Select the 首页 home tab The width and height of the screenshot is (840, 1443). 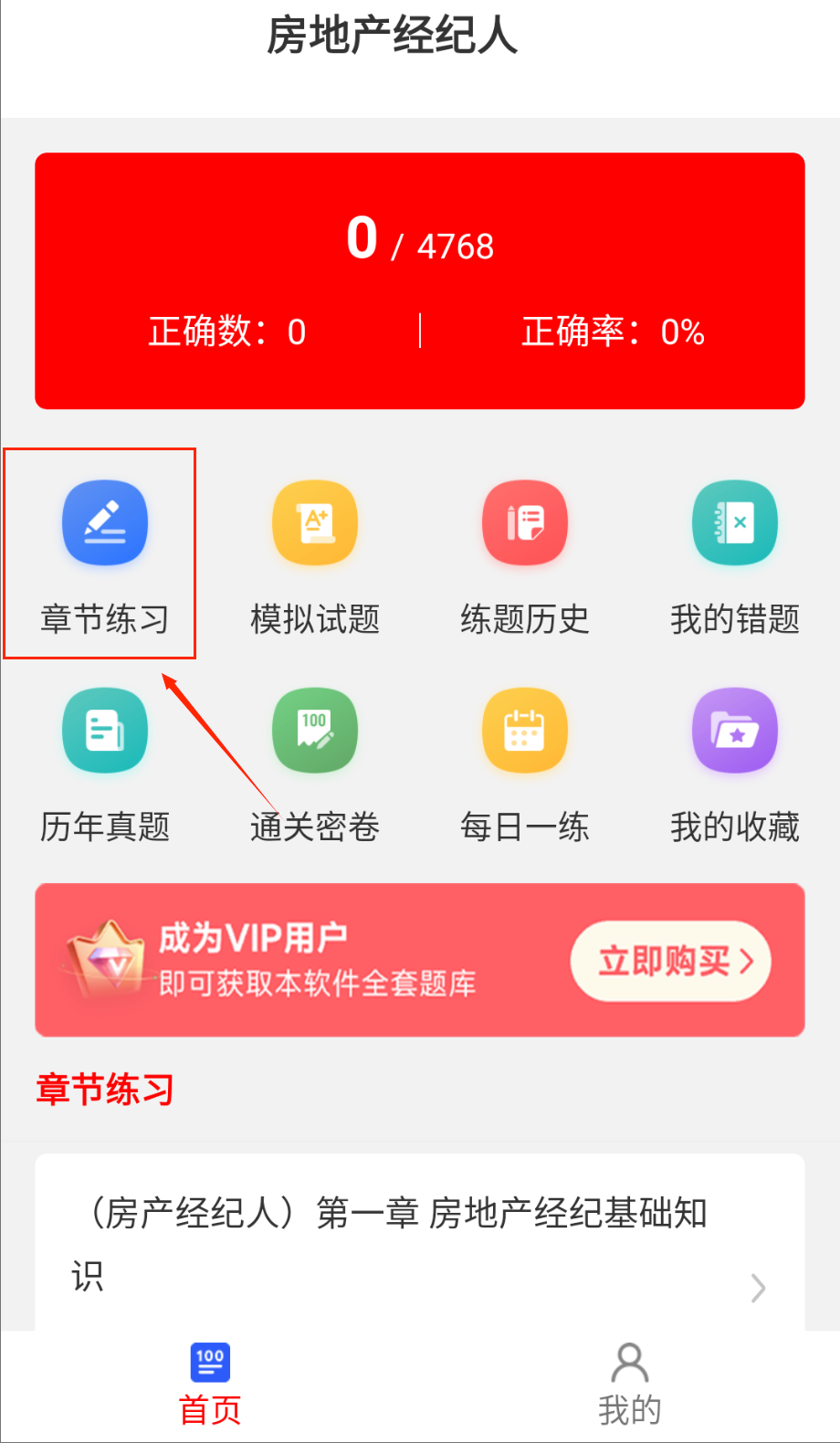(x=210, y=1384)
